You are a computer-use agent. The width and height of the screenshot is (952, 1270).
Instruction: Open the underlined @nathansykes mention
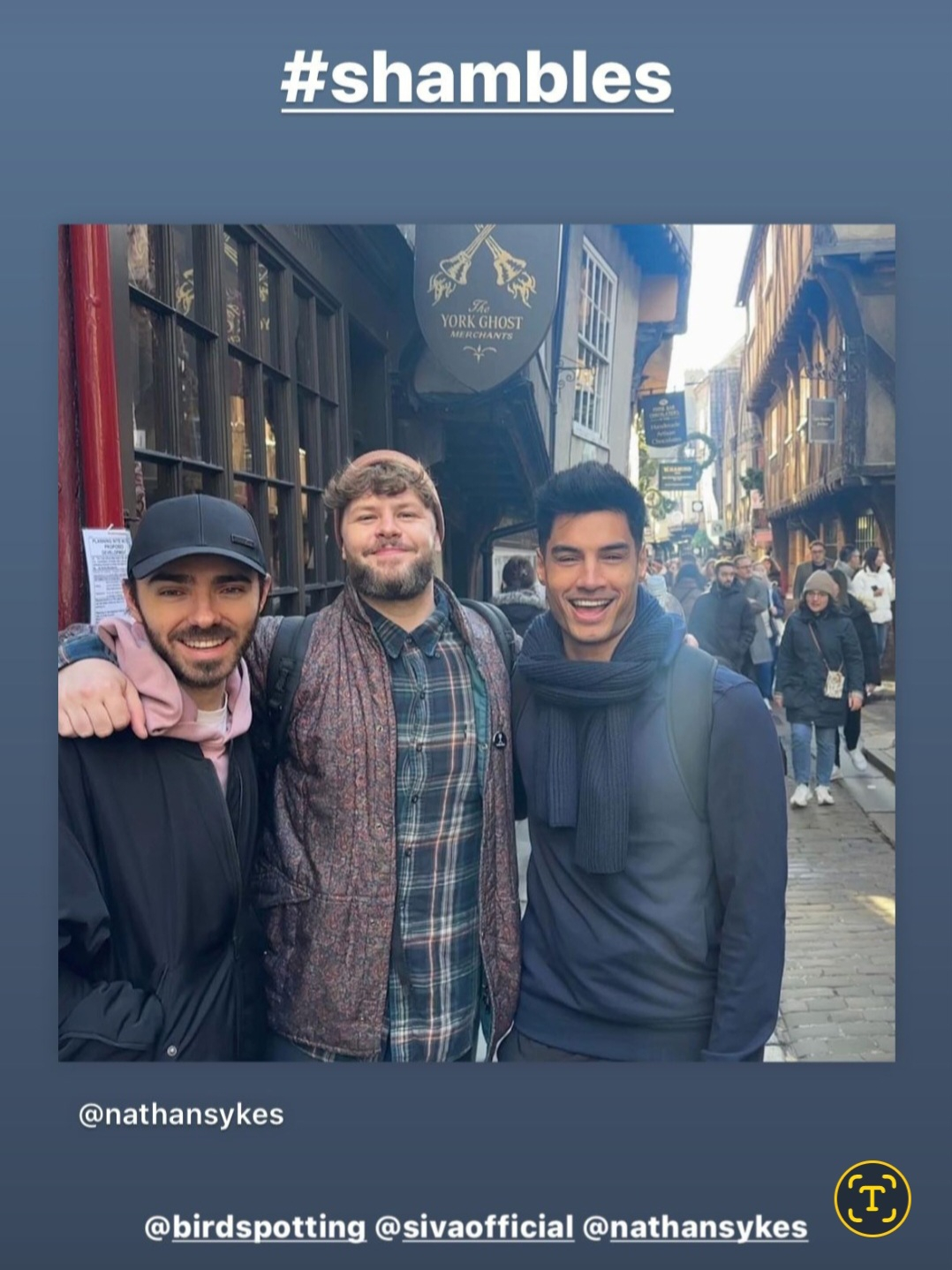click(695, 1227)
